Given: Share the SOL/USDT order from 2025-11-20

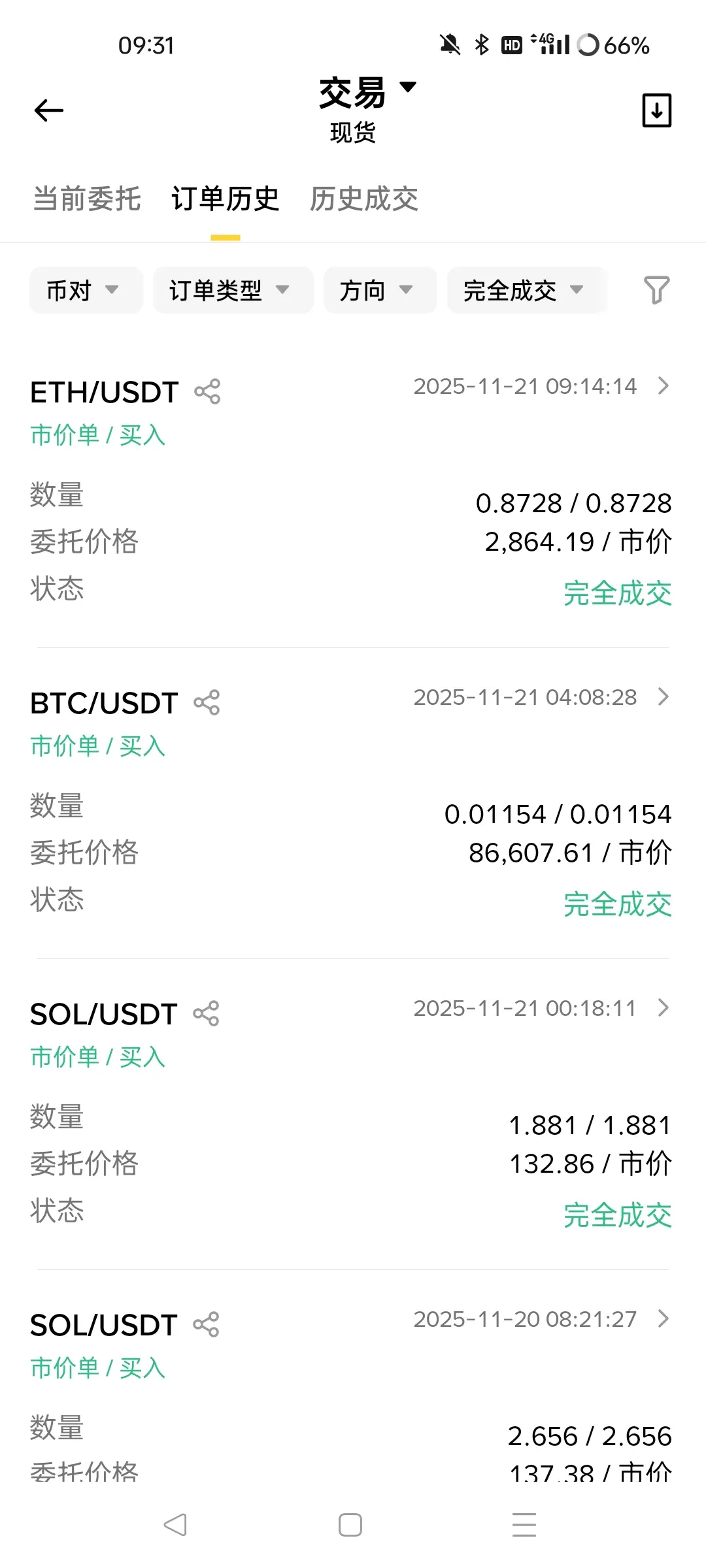Looking at the screenshot, I should 206,1324.
